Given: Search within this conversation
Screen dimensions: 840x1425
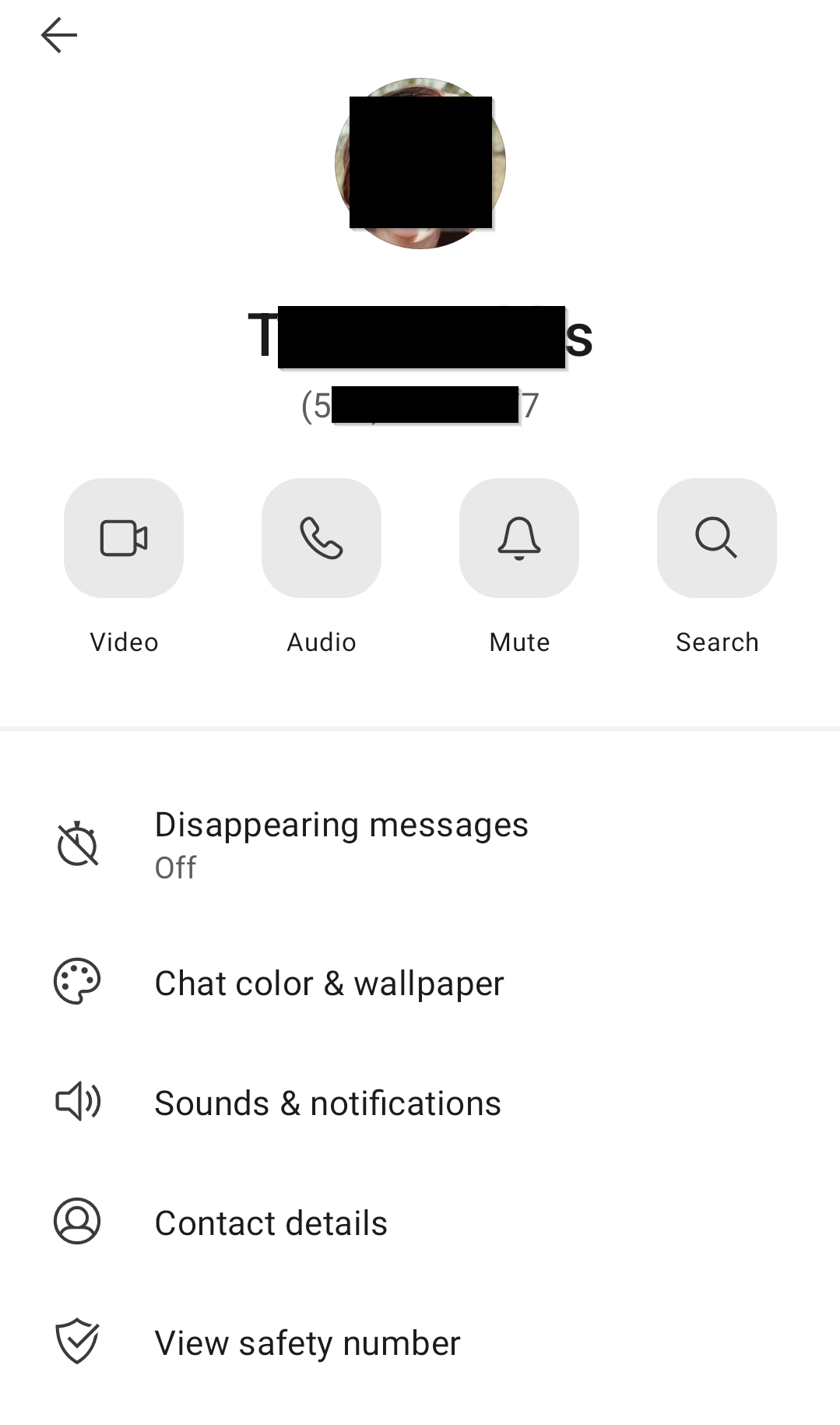Looking at the screenshot, I should coord(717,538).
